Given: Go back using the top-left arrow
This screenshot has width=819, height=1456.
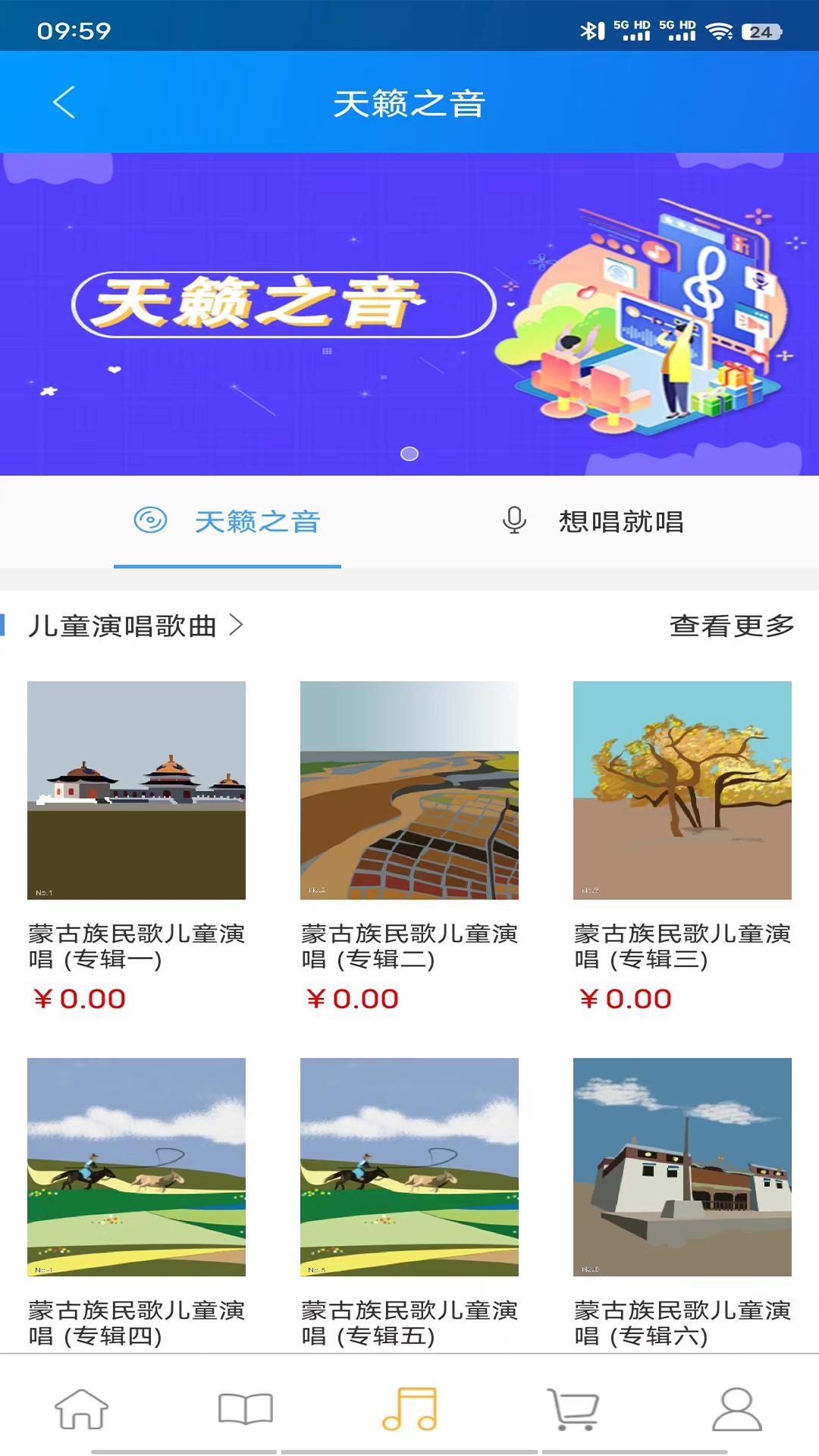Looking at the screenshot, I should tap(64, 102).
